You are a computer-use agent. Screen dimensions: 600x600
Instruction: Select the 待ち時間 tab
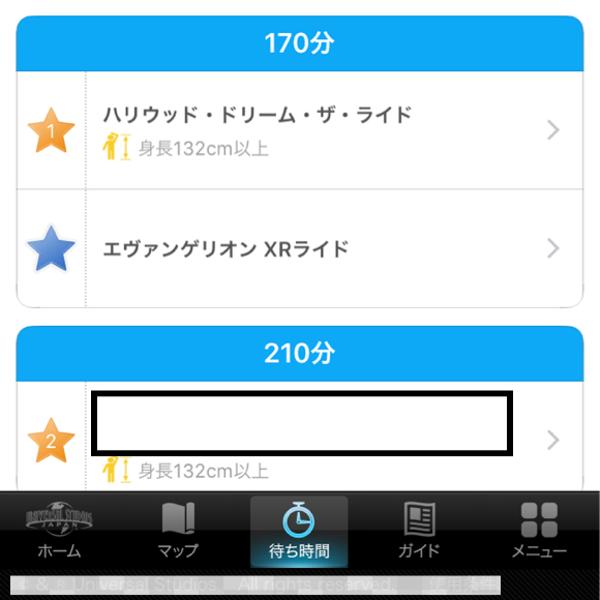tap(299, 530)
